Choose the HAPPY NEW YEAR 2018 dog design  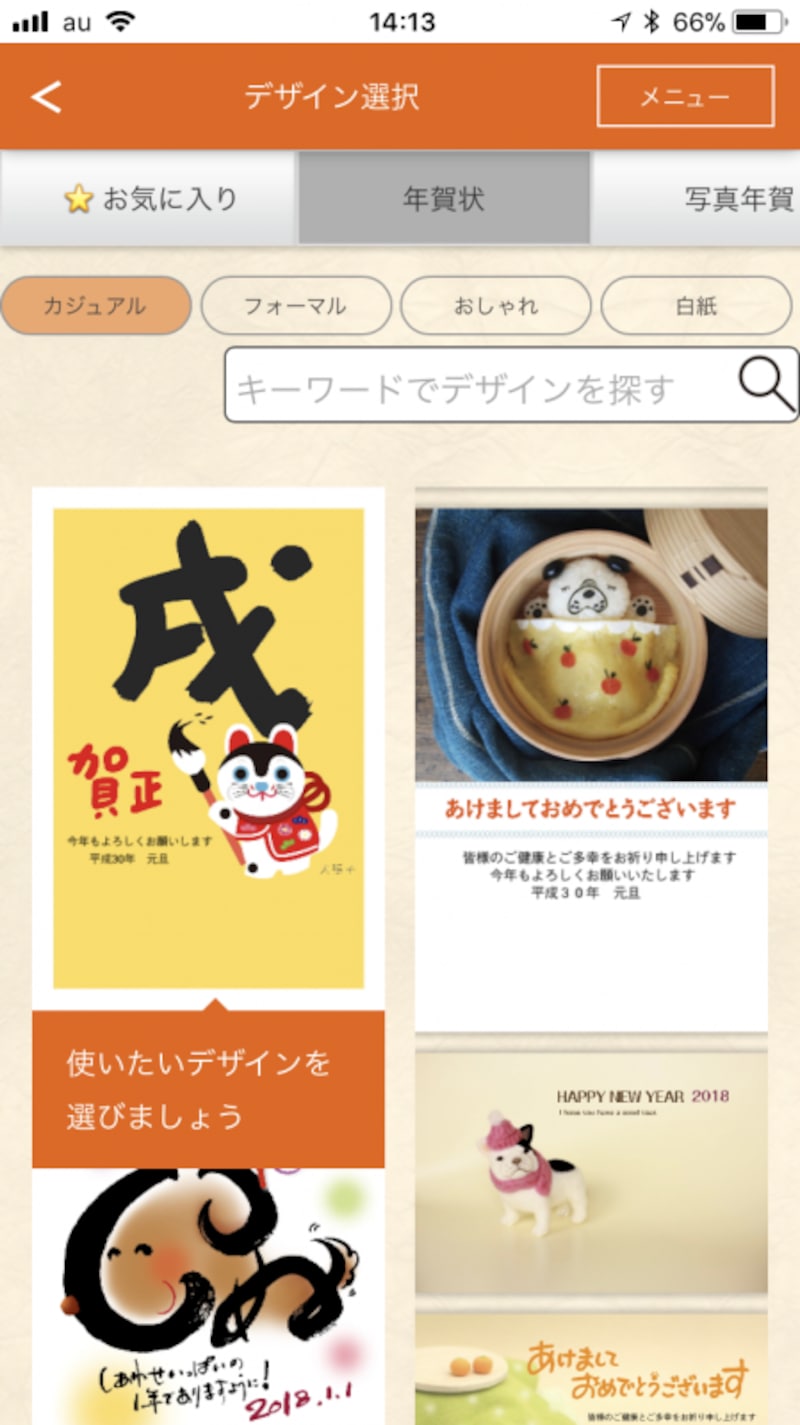coord(591,1172)
